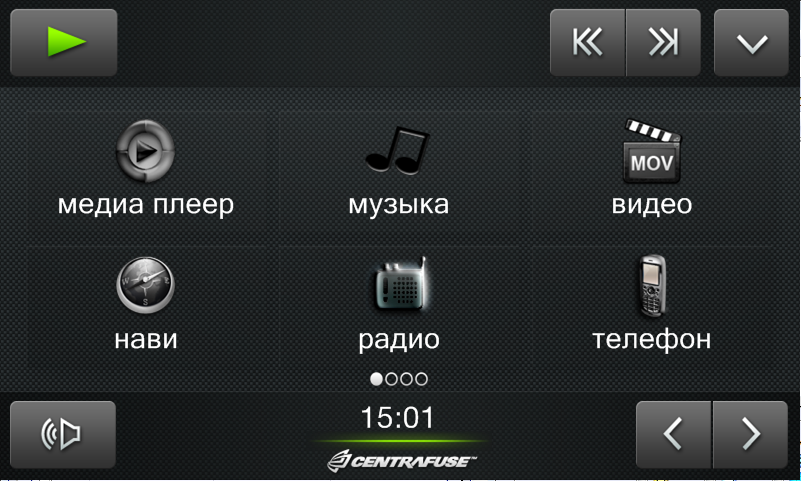Viewport: 801px width, 481px height.
Task: Open нави navigation
Action: pyautogui.click(x=145, y=303)
